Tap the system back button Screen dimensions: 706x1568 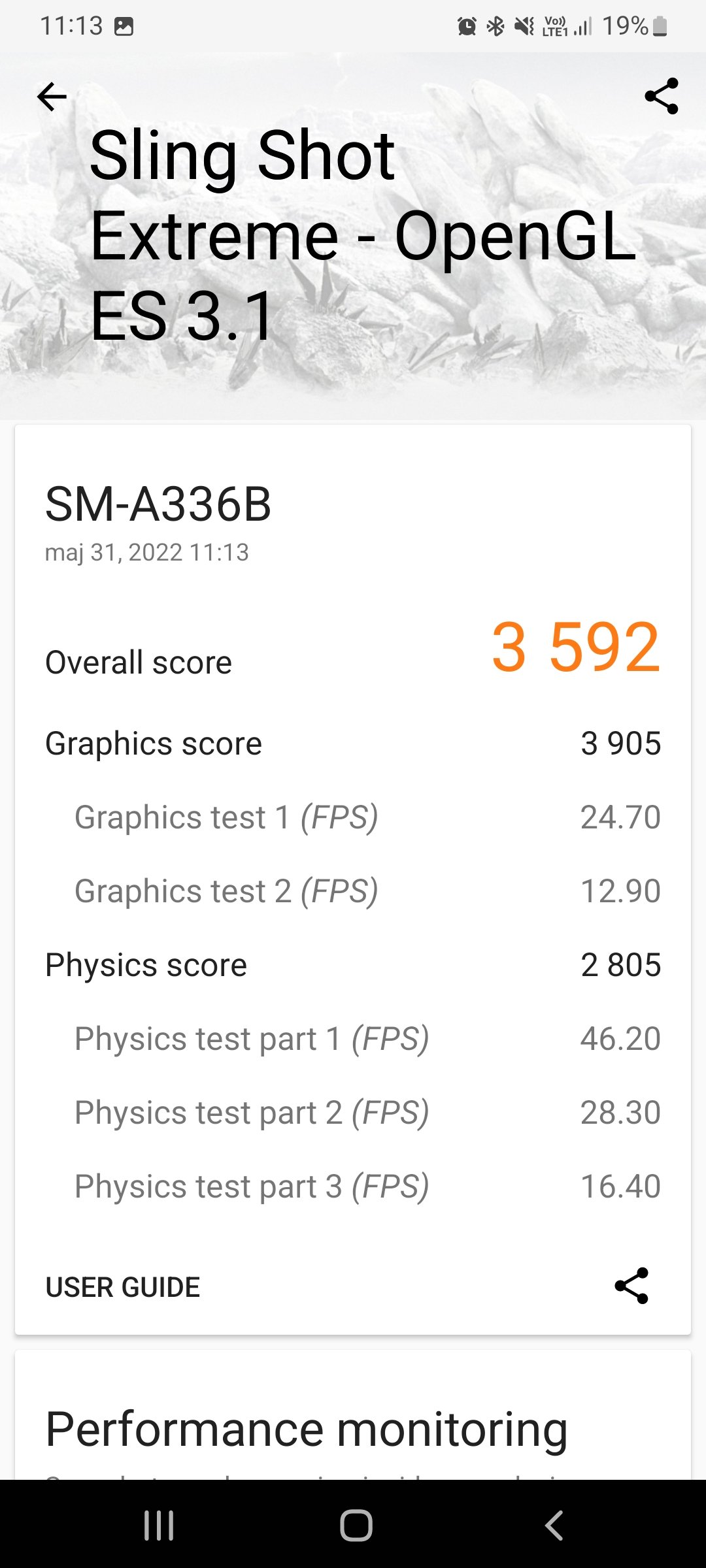point(554,1526)
